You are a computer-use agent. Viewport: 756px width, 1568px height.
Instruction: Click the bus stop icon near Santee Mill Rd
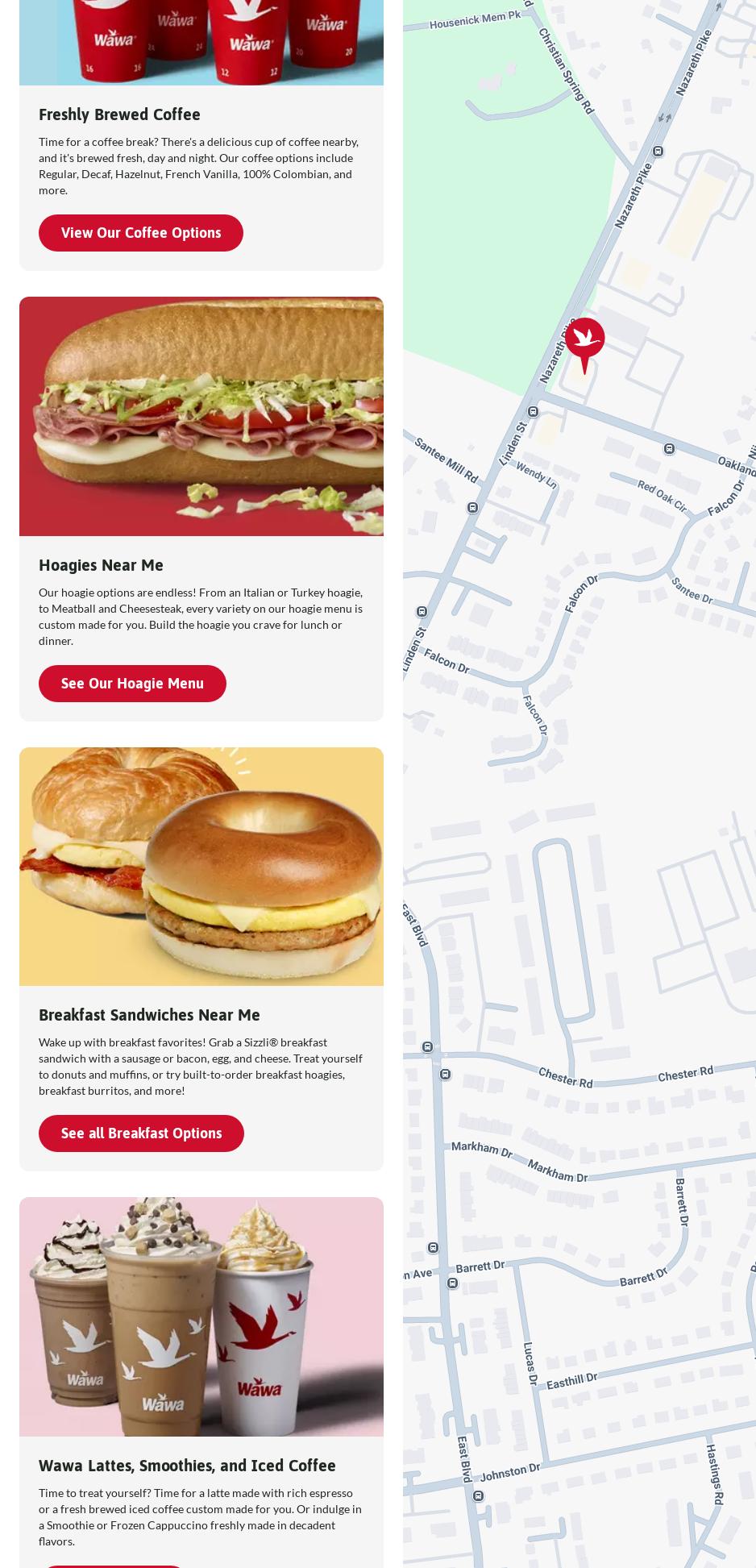(471, 508)
